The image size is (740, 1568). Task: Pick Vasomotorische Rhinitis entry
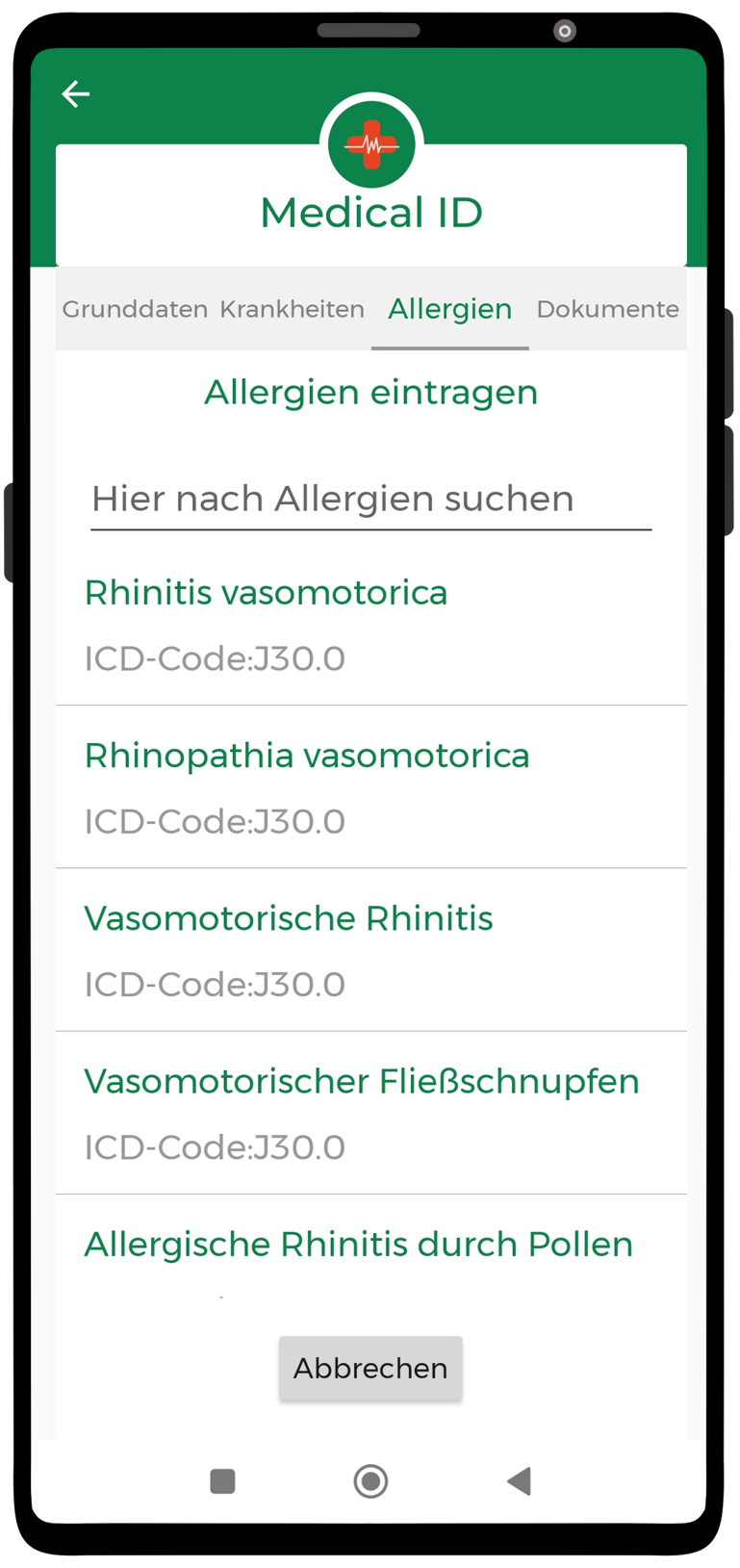[x=370, y=950]
